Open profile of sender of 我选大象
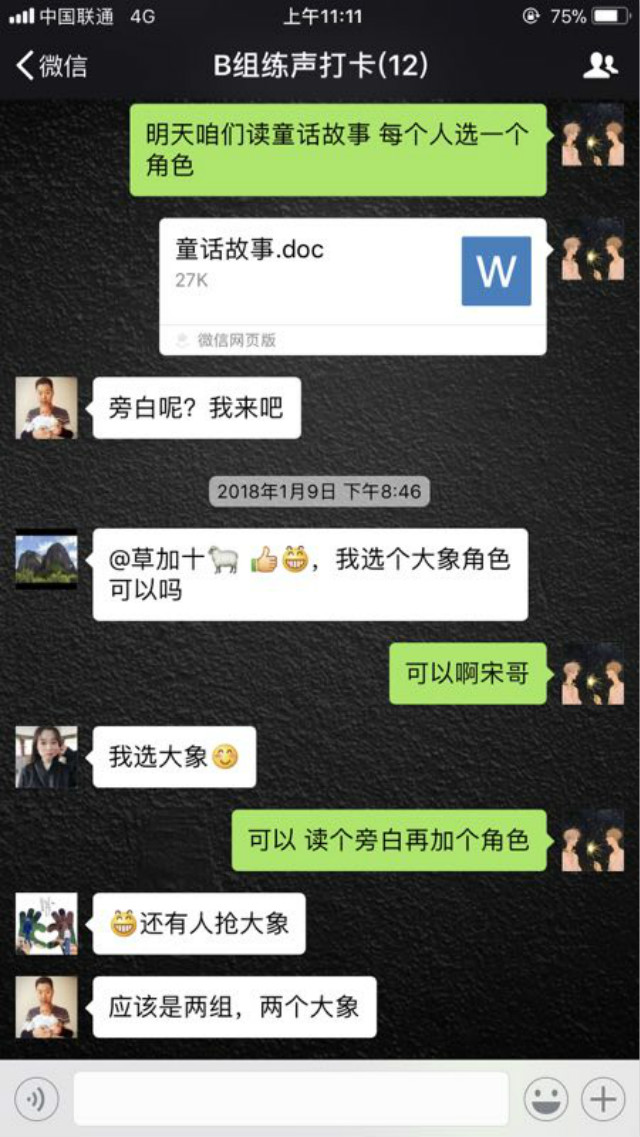Screen dimensions: 640x1137 click(46, 757)
